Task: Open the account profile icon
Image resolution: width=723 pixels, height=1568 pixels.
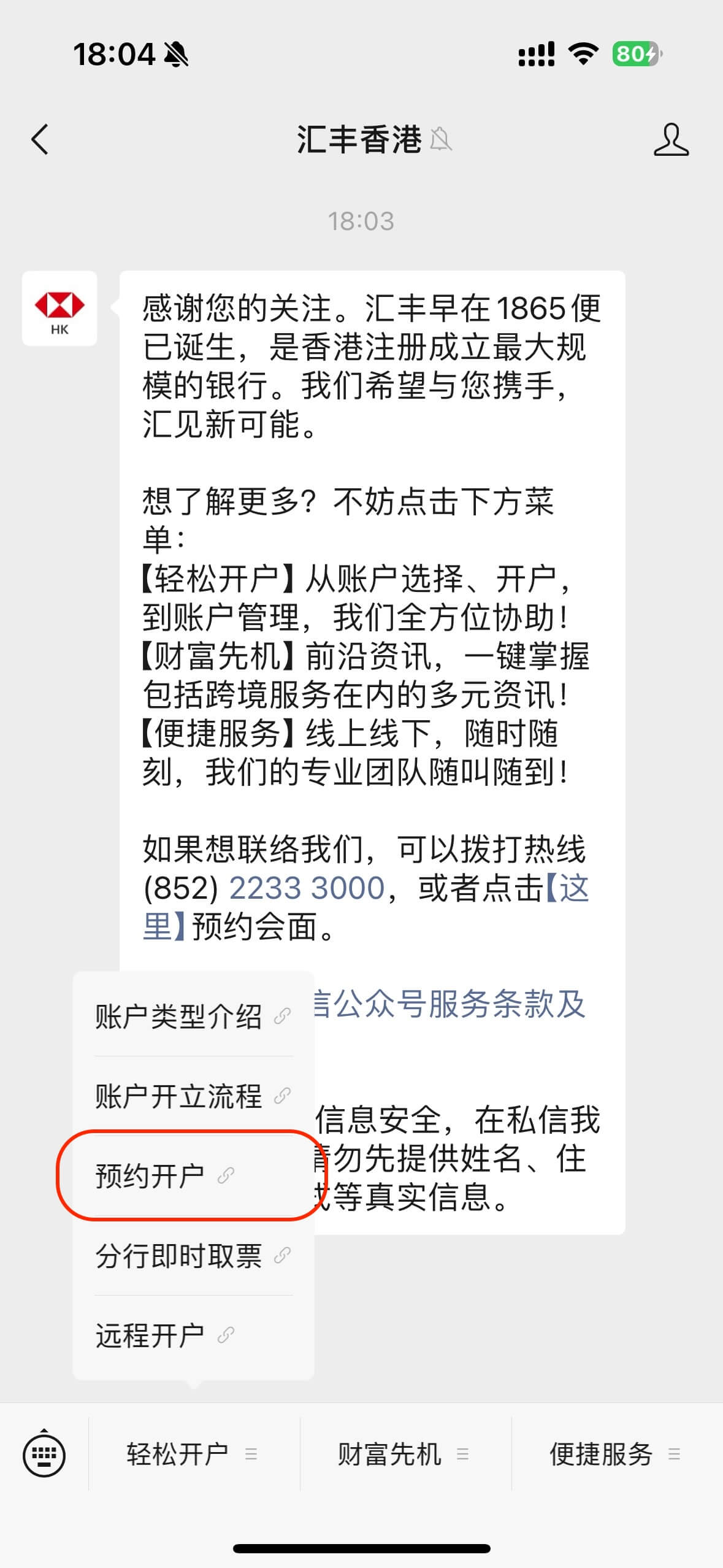Action: pyautogui.click(x=670, y=139)
